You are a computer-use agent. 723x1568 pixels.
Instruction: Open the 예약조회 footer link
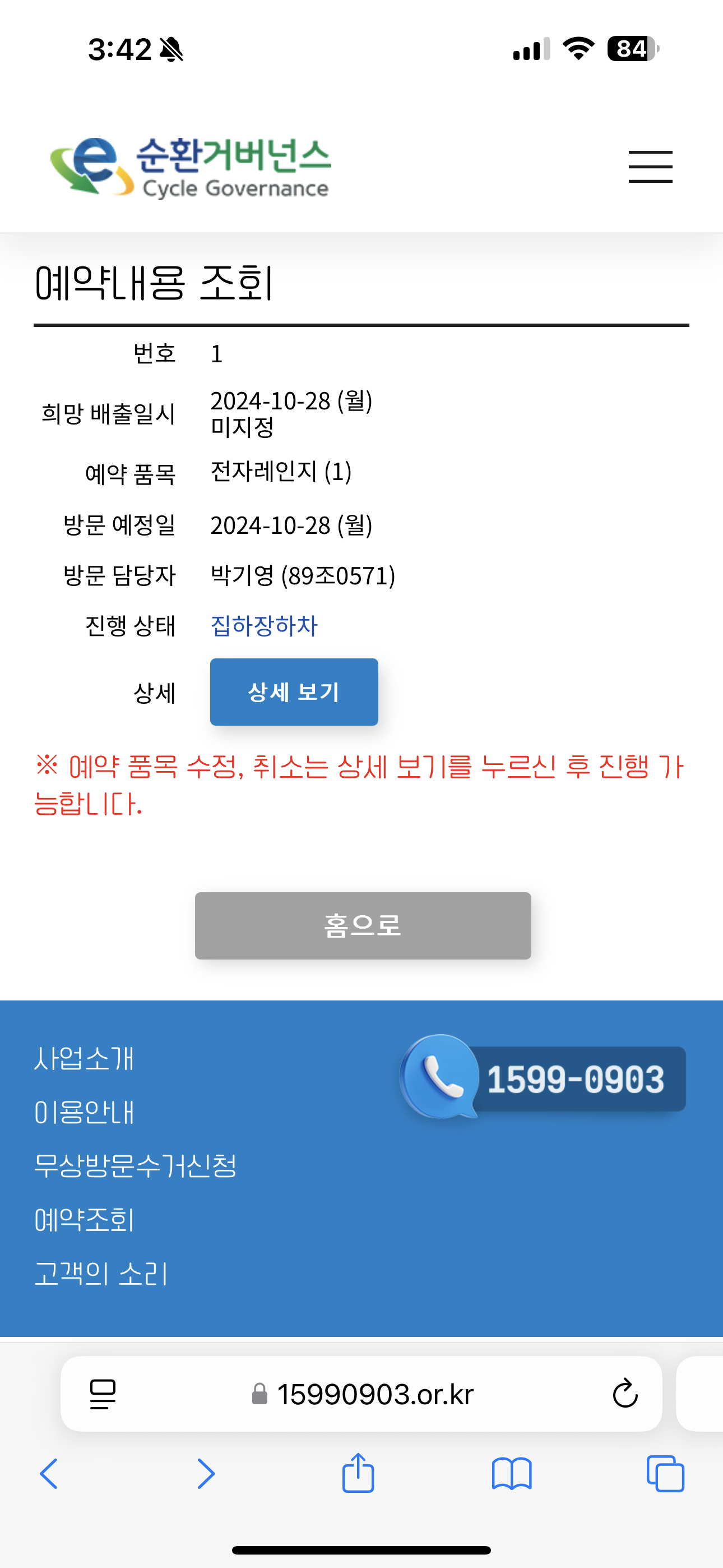[84, 1220]
